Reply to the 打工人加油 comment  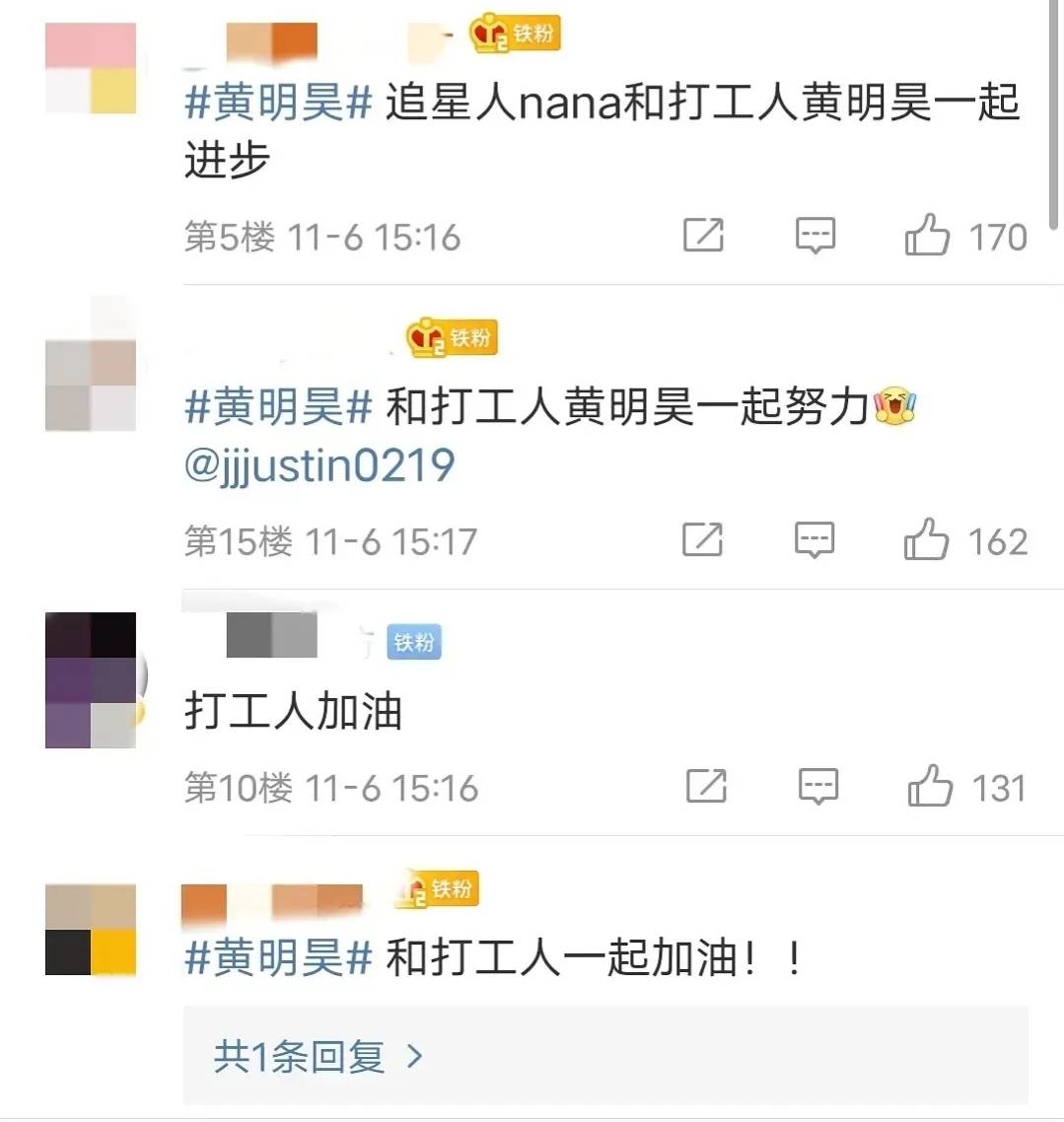point(817,787)
